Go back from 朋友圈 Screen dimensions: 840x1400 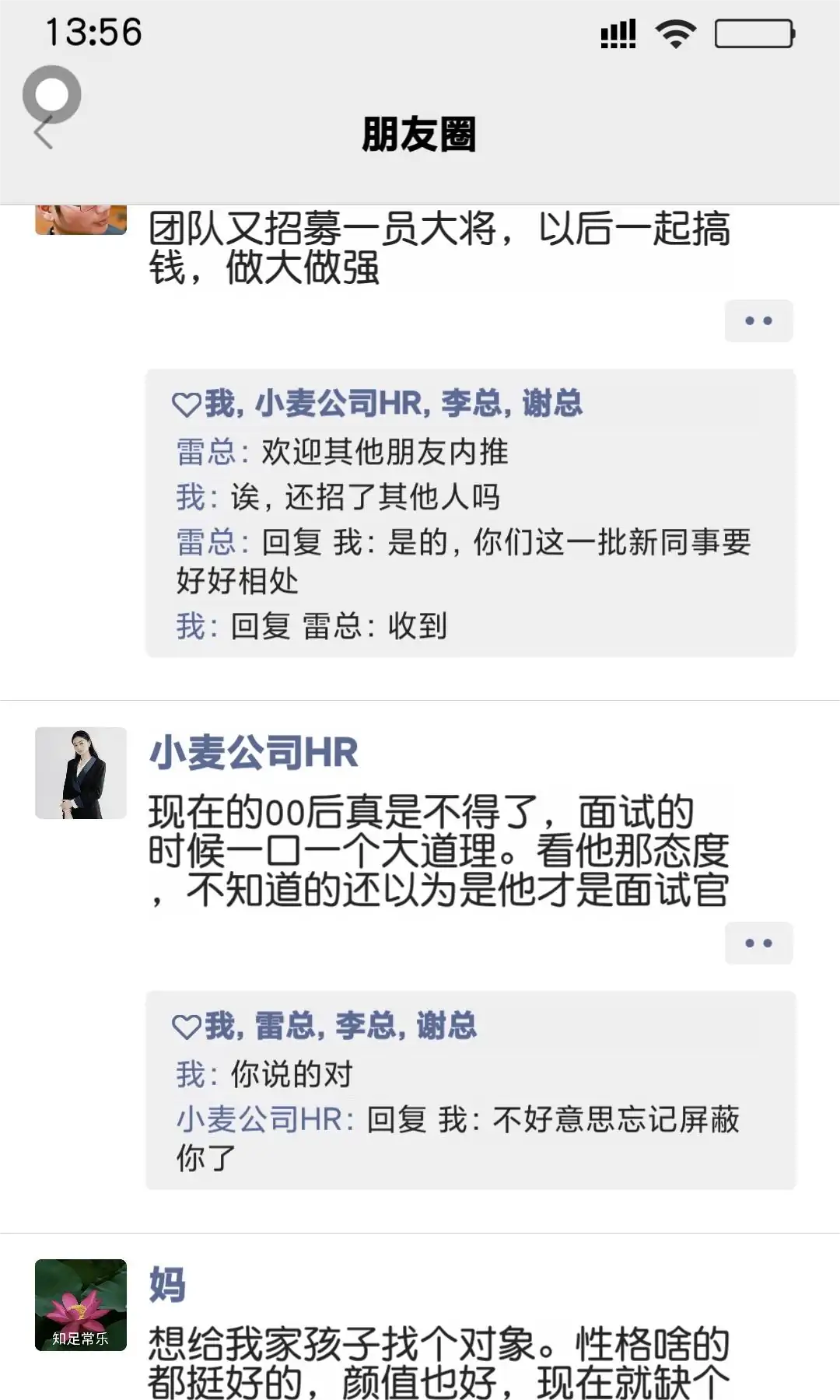click(x=44, y=133)
